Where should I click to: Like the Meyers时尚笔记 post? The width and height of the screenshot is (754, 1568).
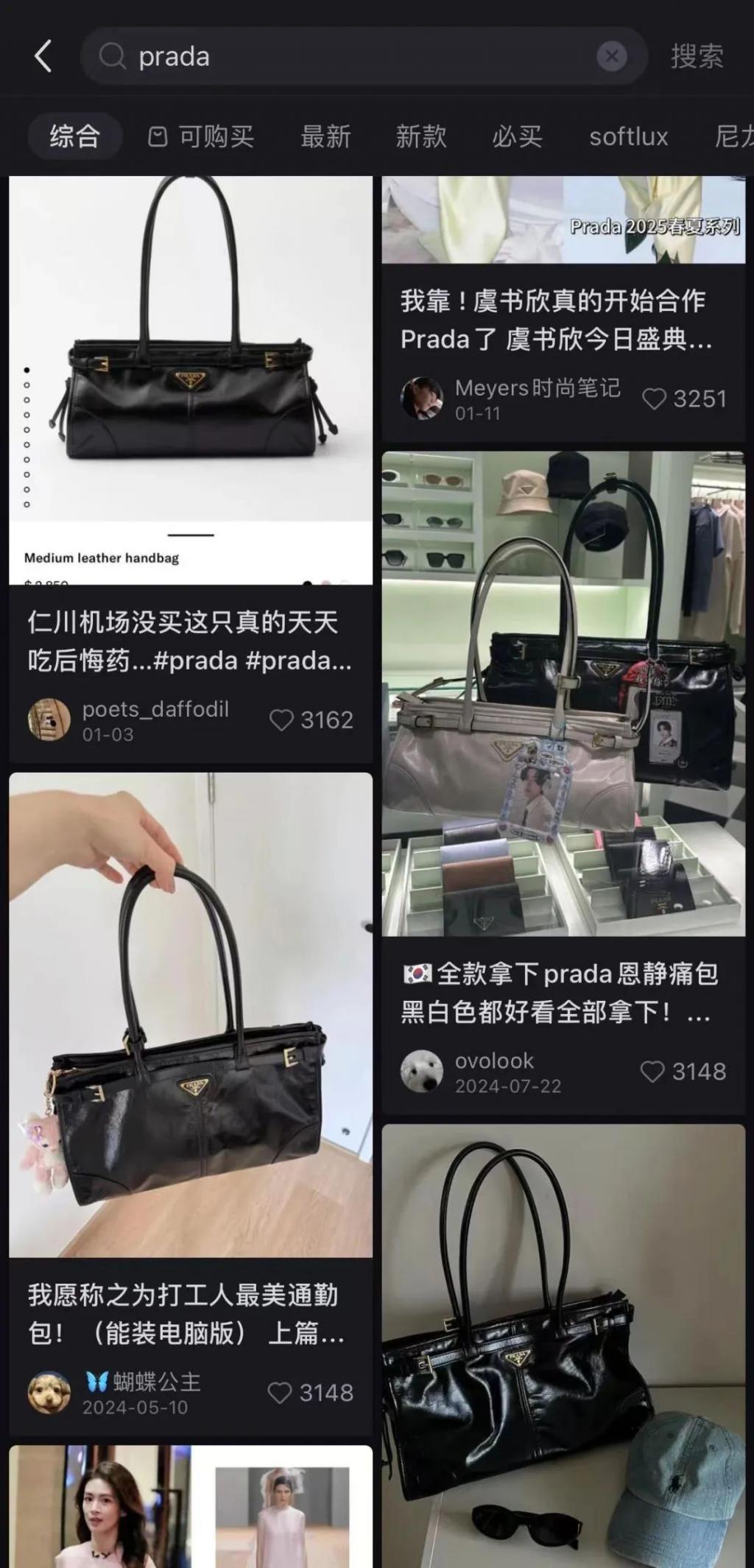pos(654,398)
